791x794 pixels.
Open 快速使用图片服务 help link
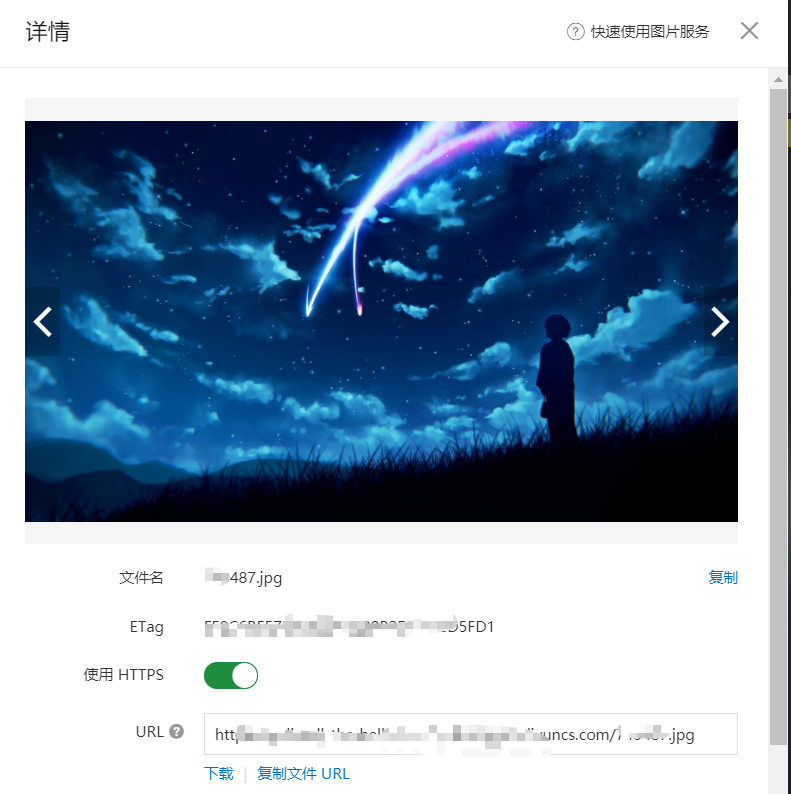(x=639, y=31)
